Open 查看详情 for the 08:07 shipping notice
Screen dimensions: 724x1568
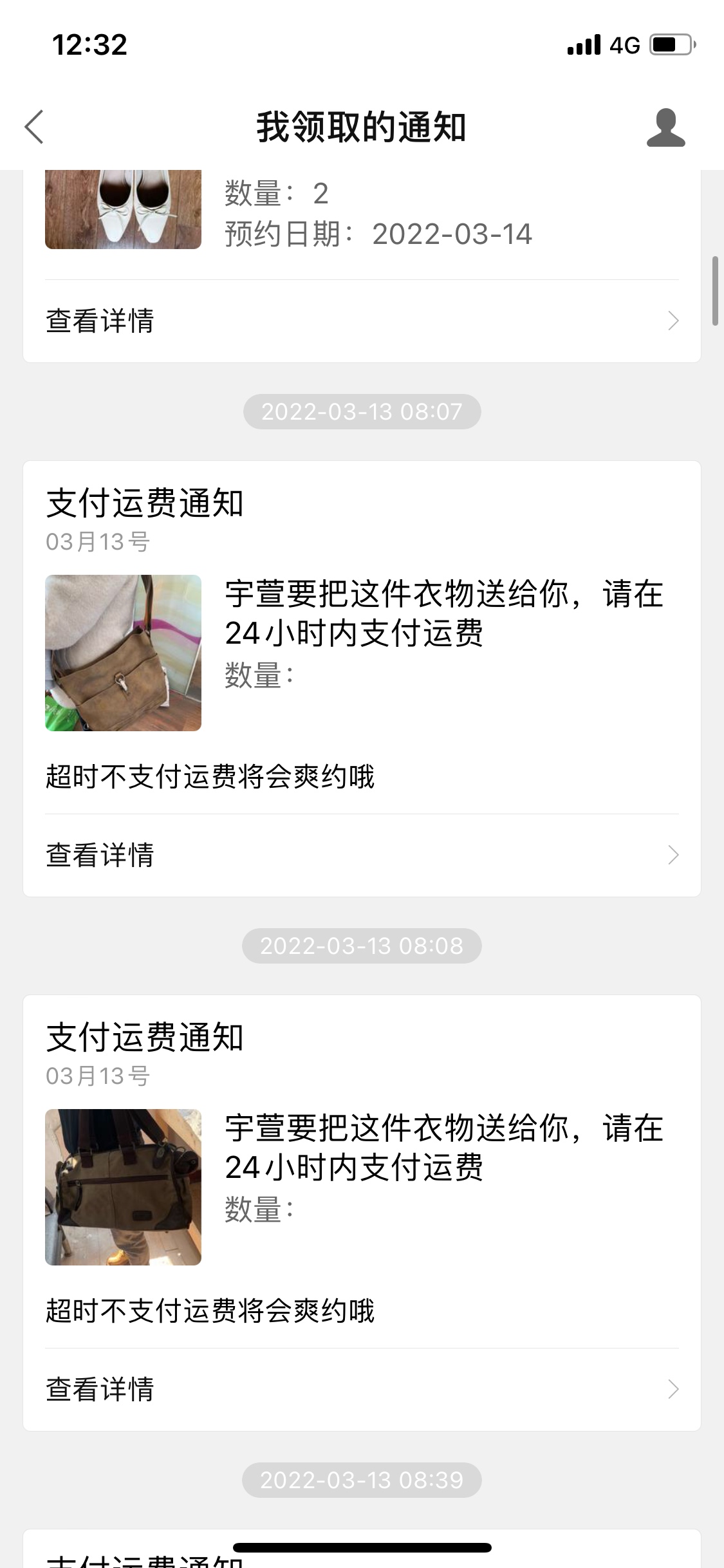pyautogui.click(x=362, y=855)
